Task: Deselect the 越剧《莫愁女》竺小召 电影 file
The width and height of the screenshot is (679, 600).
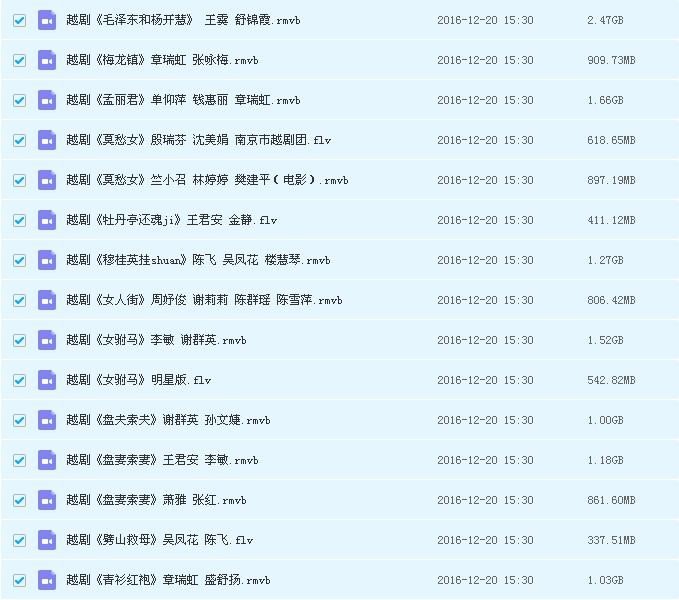Action: pos(19,180)
